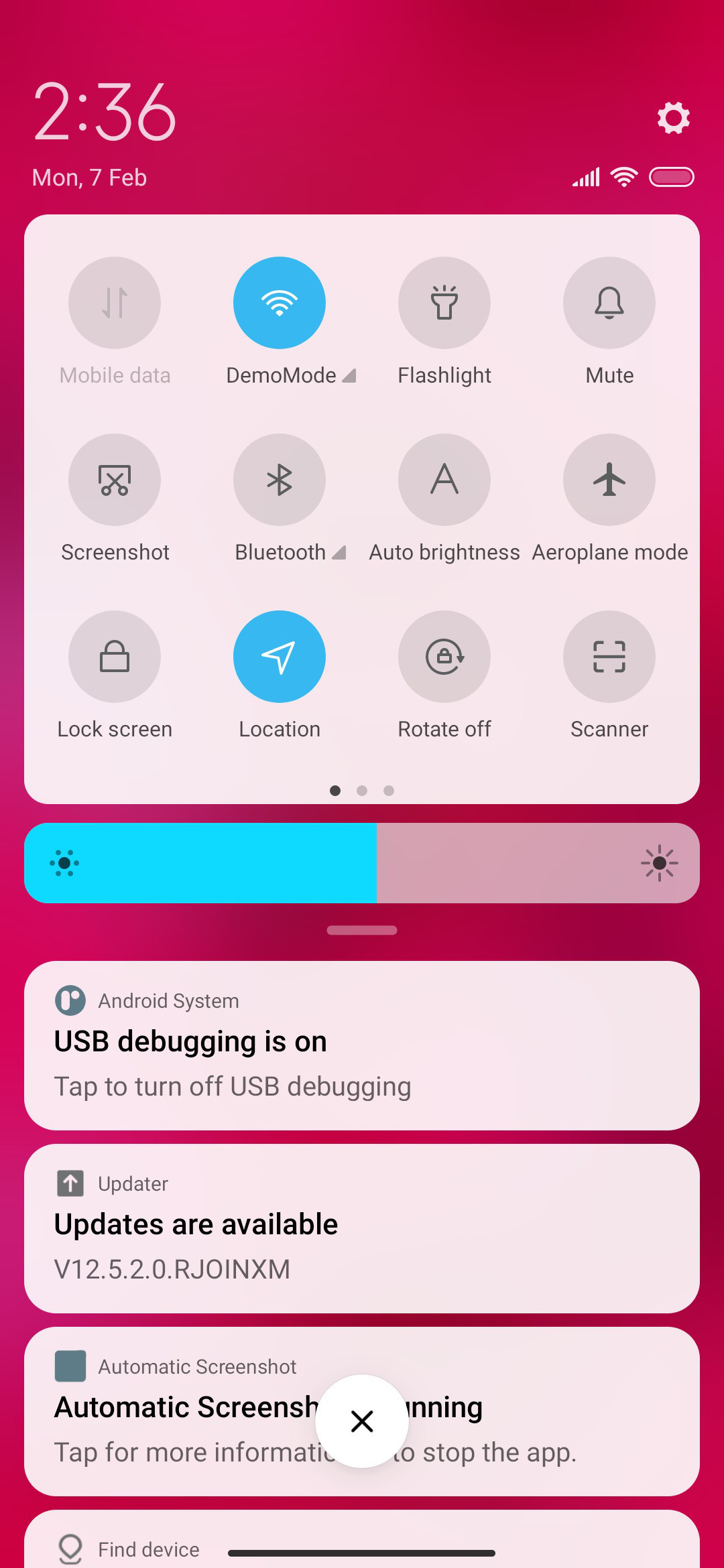Screen dimensions: 724x1568
Task: Turn off the DemoMode Wi-Fi tile
Action: (280, 303)
